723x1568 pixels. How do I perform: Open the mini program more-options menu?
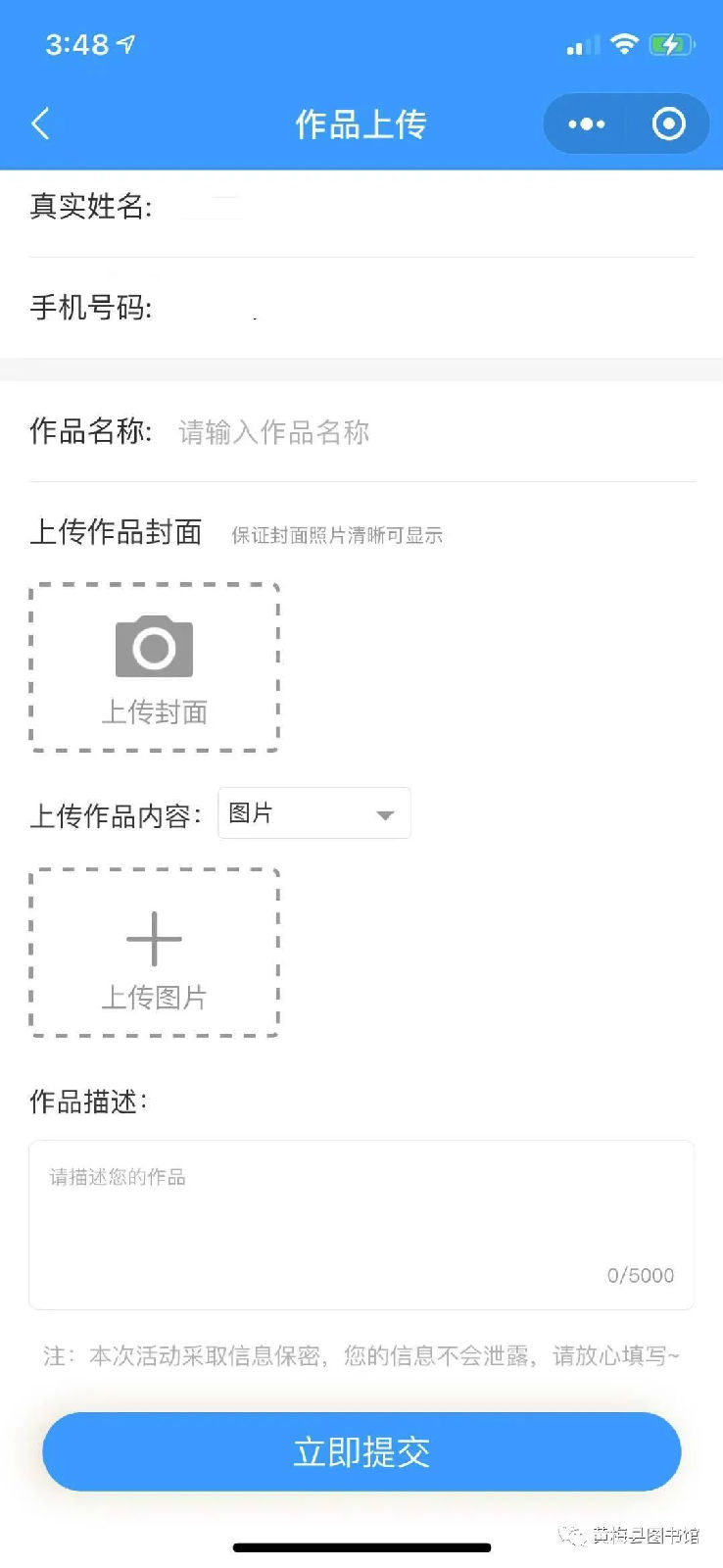(587, 124)
